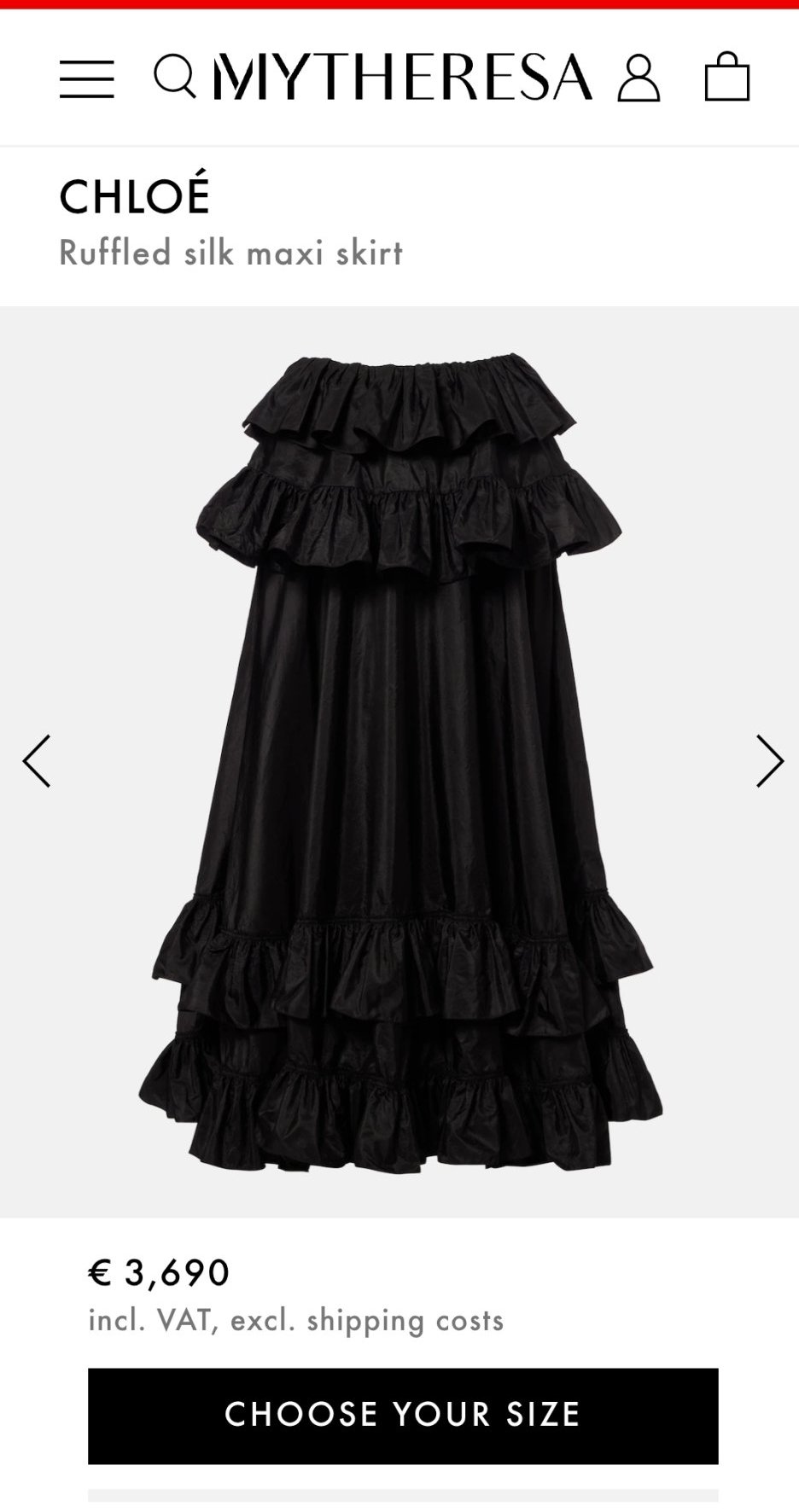Show the next product image
The image size is (799, 1512).
tap(768, 760)
